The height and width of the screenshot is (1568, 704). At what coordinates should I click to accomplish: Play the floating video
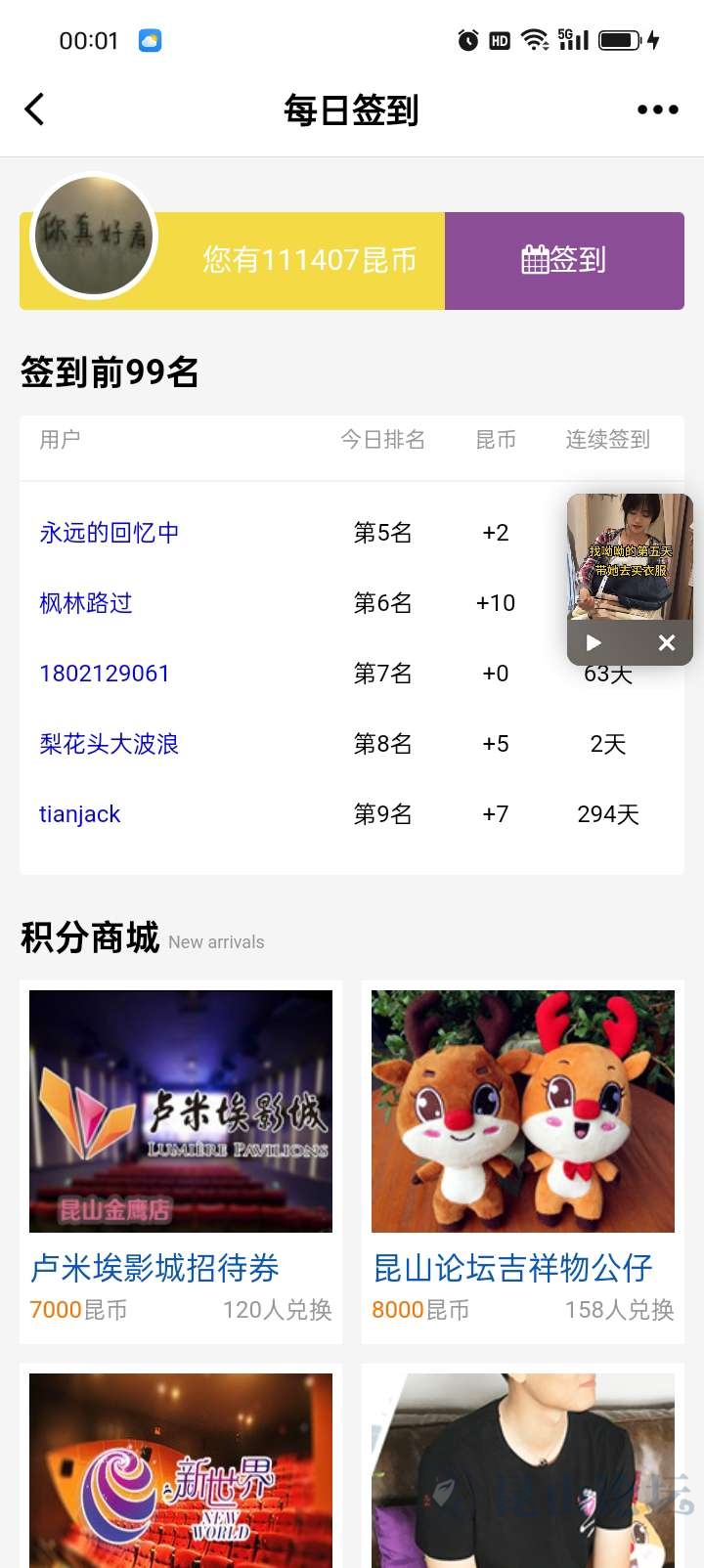pos(594,642)
